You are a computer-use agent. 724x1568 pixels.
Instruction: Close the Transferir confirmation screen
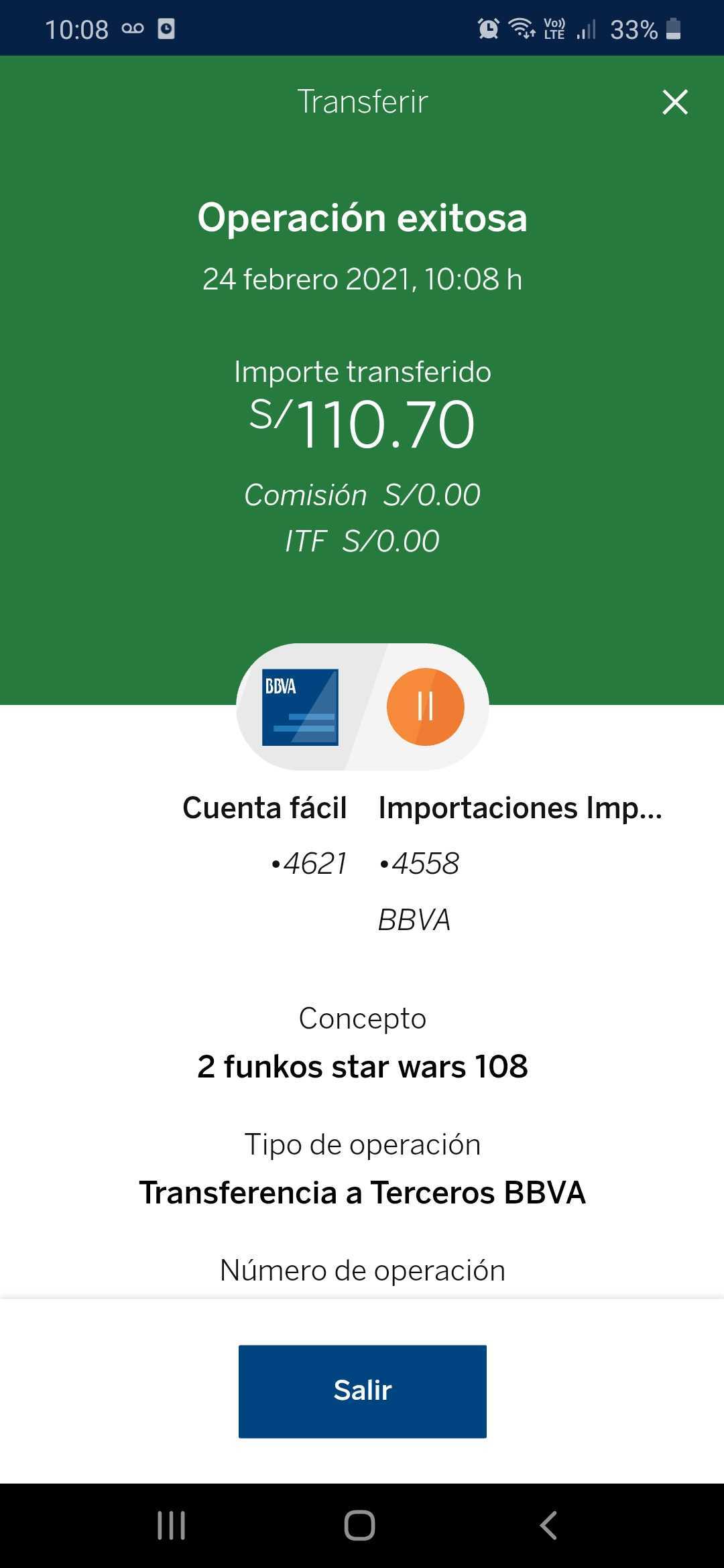pyautogui.click(x=674, y=102)
